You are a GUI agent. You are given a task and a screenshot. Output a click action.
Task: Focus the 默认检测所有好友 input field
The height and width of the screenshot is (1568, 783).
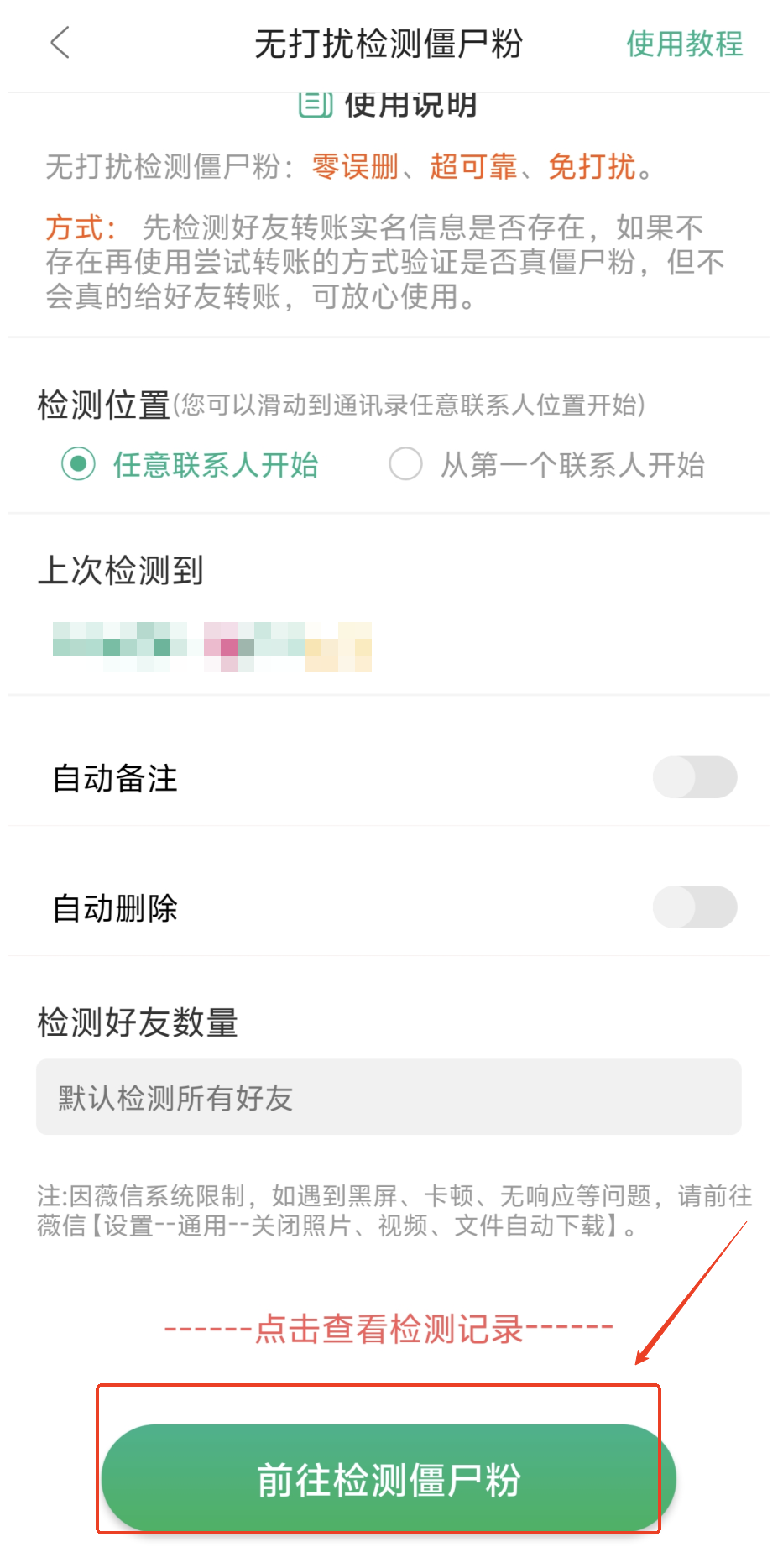(x=389, y=1097)
